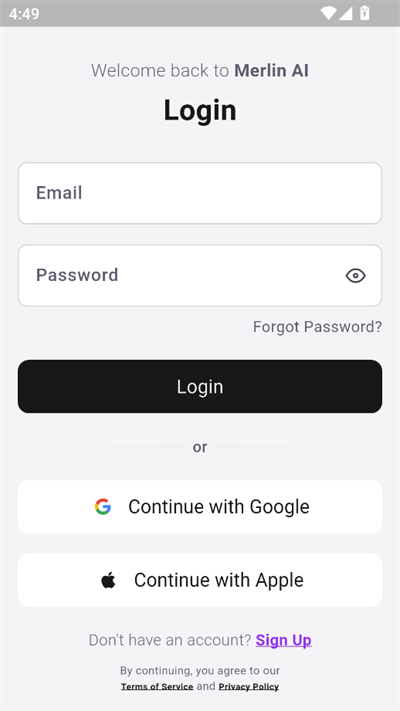Open the Sign Up link

click(283, 640)
